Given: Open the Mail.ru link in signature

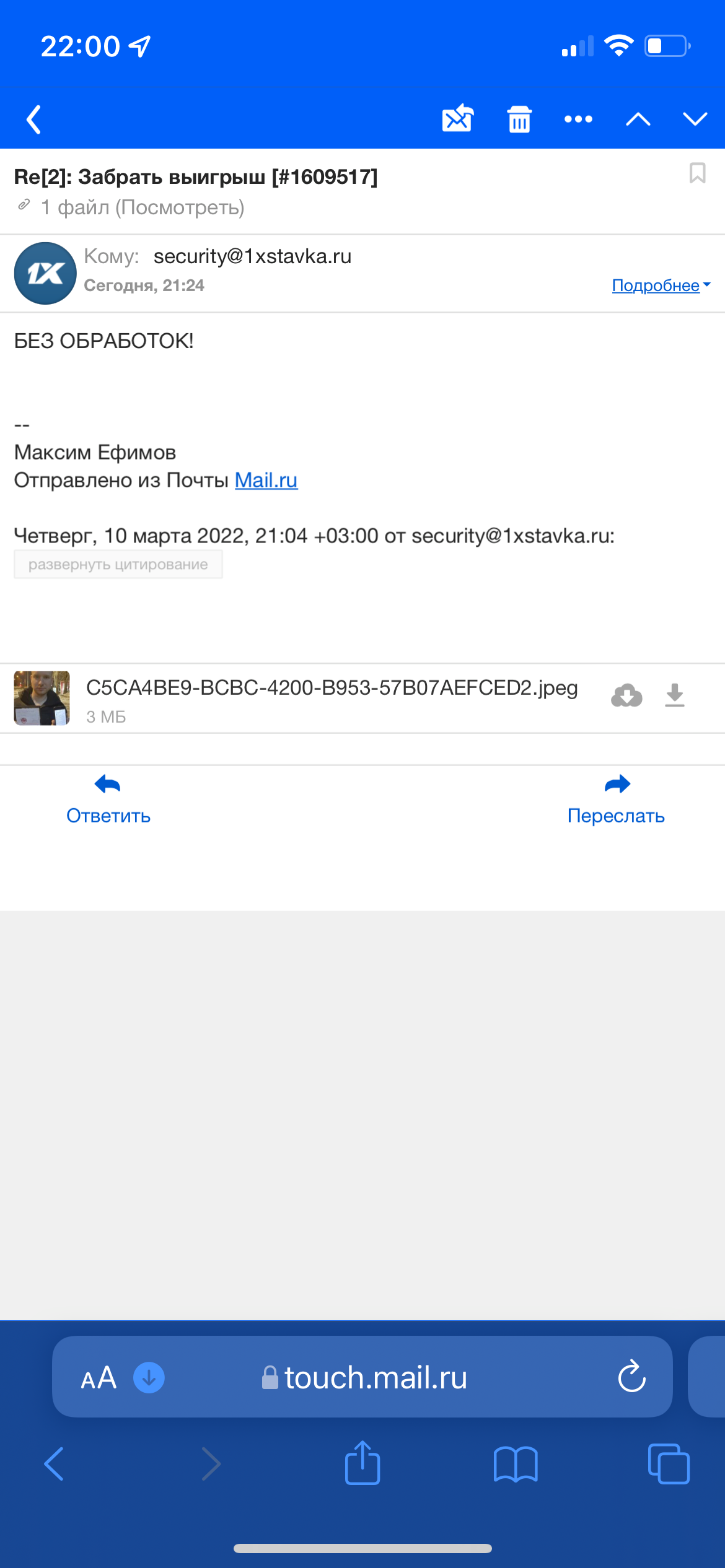Looking at the screenshot, I should tap(266, 481).
